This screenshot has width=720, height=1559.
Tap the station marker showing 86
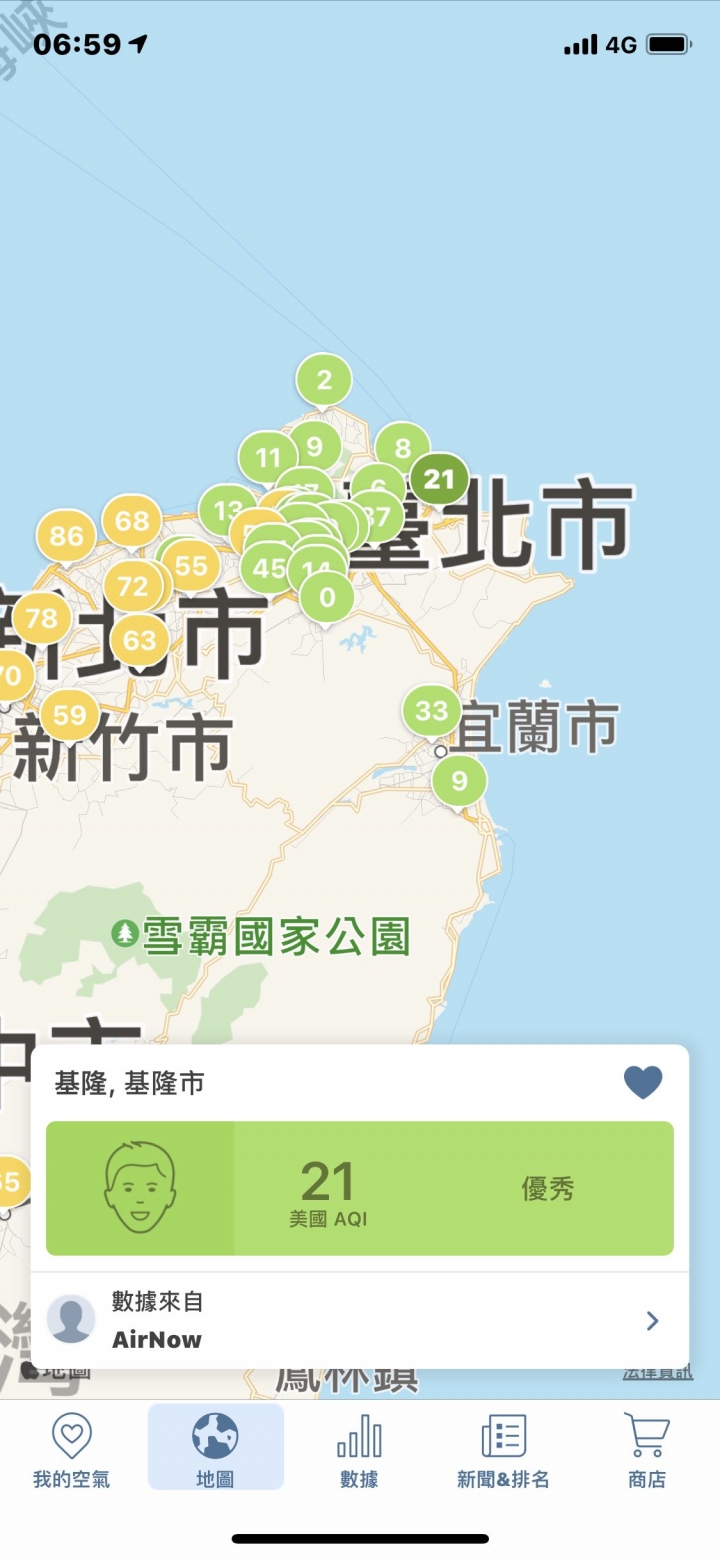click(66, 536)
